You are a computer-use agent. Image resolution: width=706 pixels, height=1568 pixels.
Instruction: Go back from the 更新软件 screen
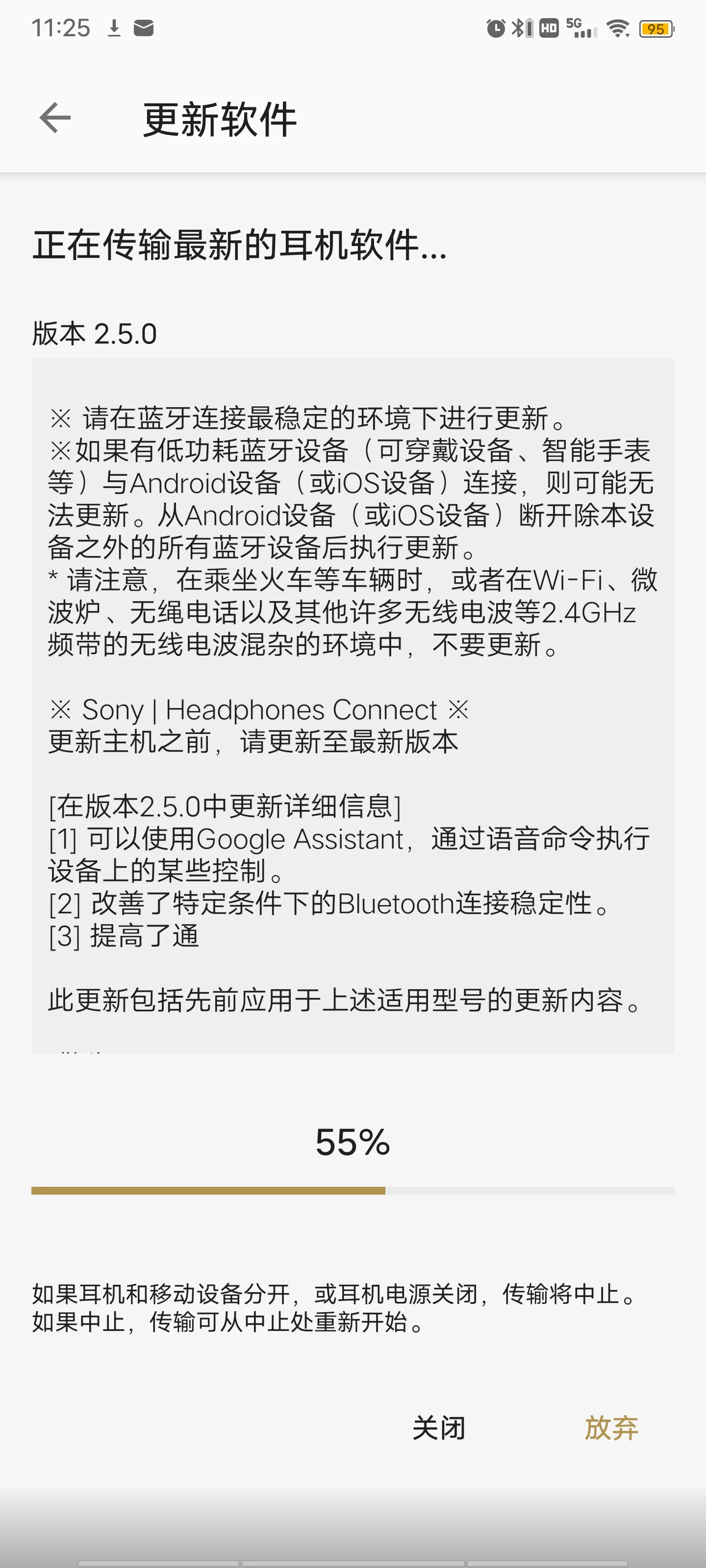click(55, 118)
